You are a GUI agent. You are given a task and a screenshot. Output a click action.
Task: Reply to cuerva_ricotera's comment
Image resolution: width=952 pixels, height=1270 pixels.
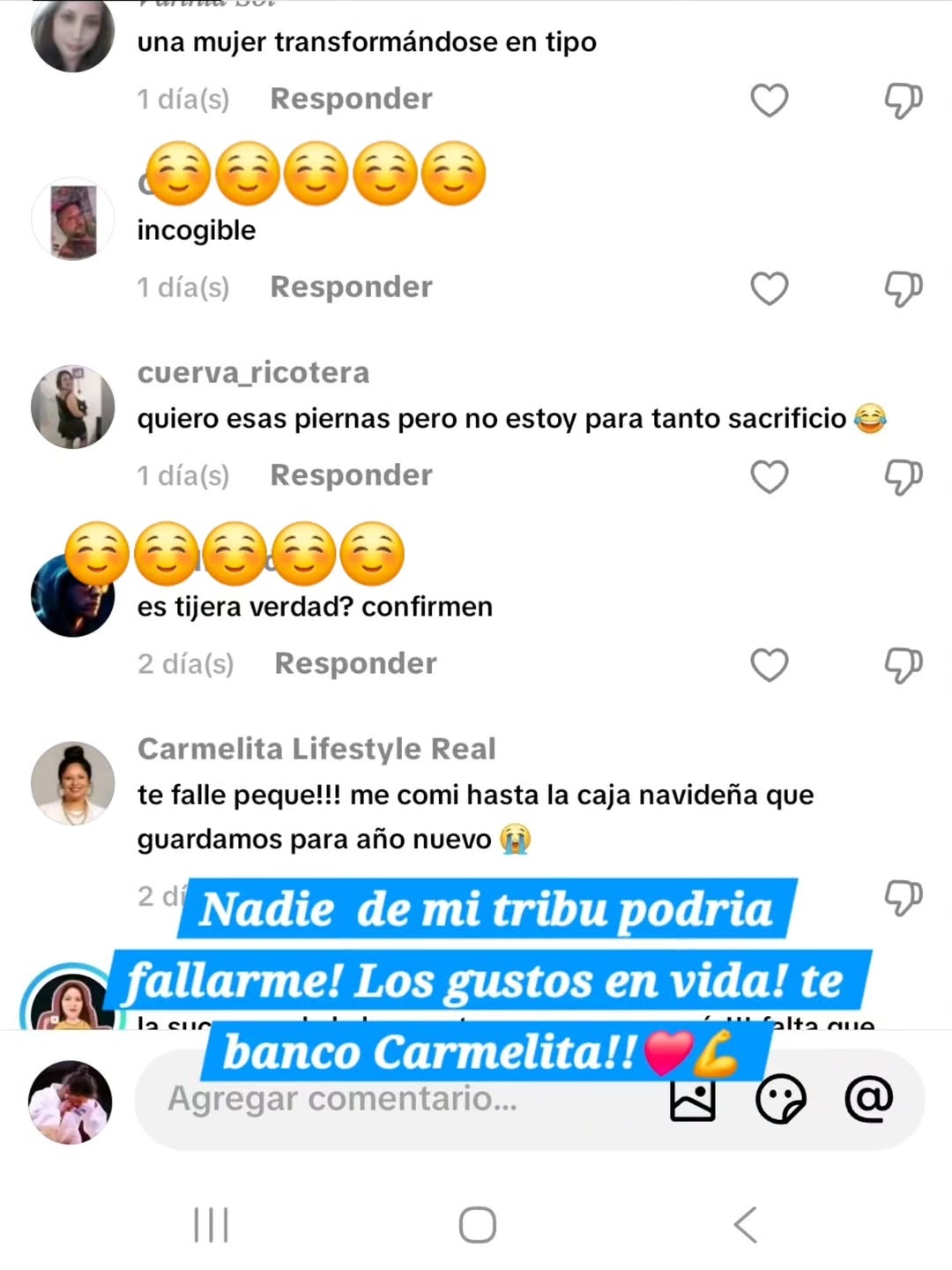click(x=351, y=475)
